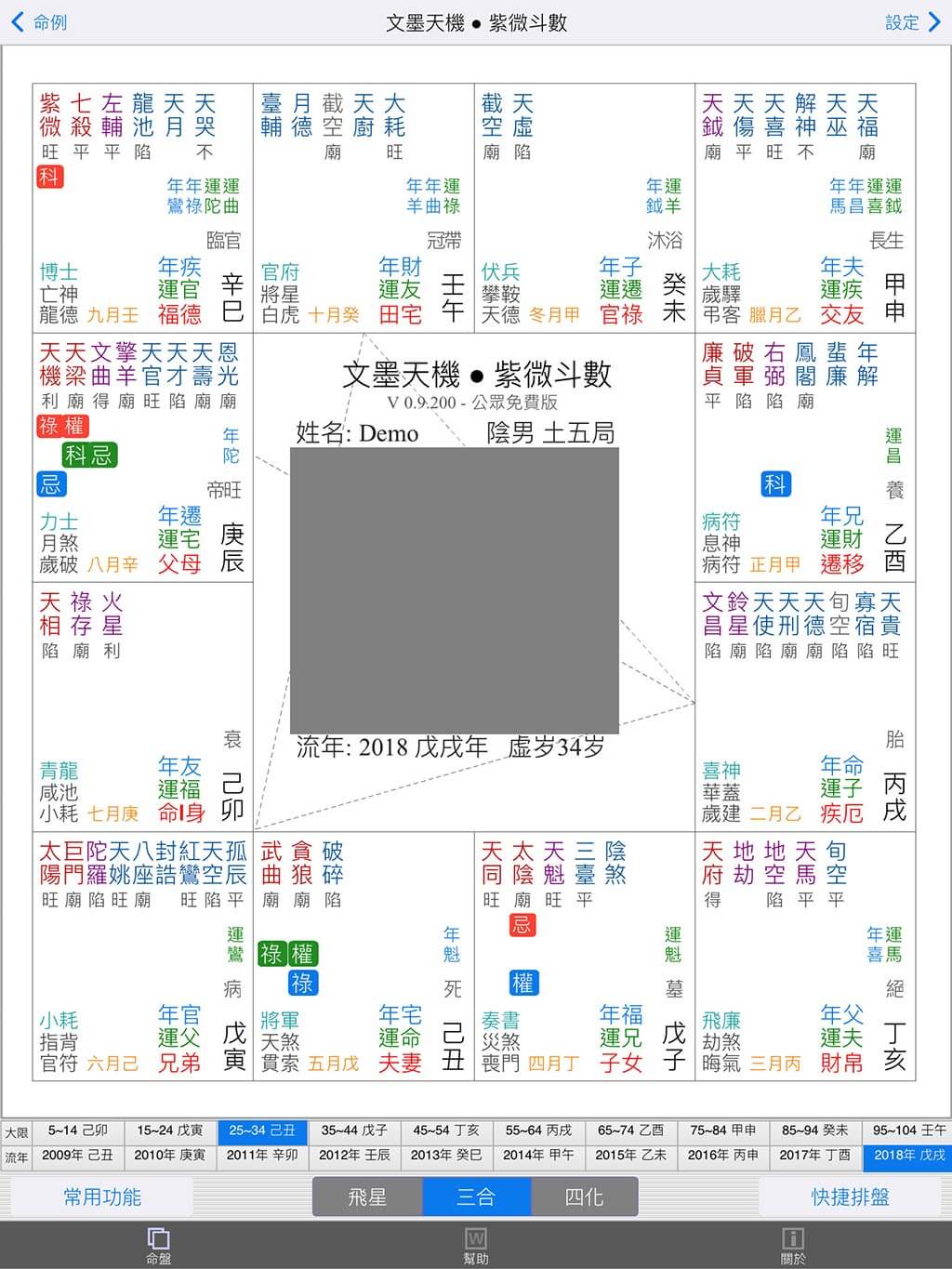Image resolution: width=952 pixels, height=1269 pixels.
Task: Select the 三合 segment
Action: [476, 1196]
